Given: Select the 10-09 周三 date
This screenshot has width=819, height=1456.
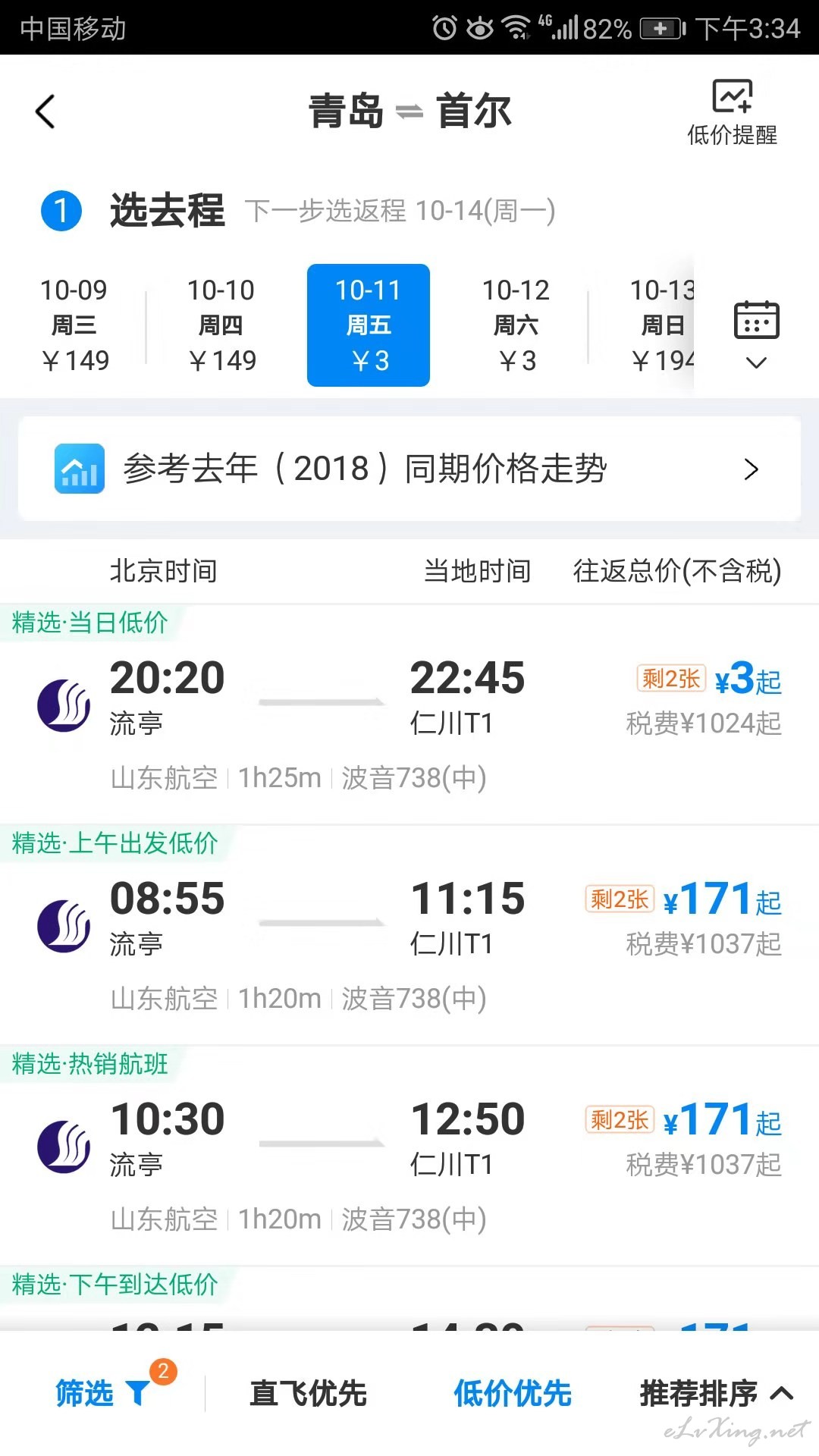Looking at the screenshot, I should pyautogui.click(x=74, y=325).
